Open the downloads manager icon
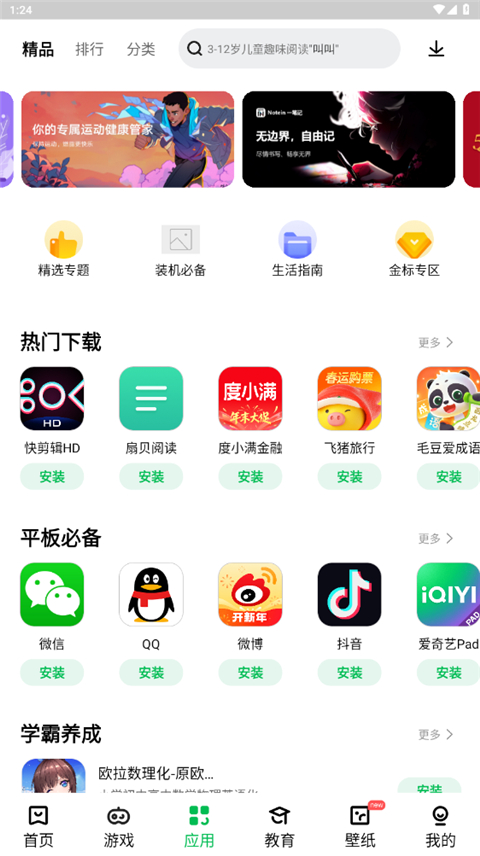This screenshot has width=480, height=856. point(436,49)
